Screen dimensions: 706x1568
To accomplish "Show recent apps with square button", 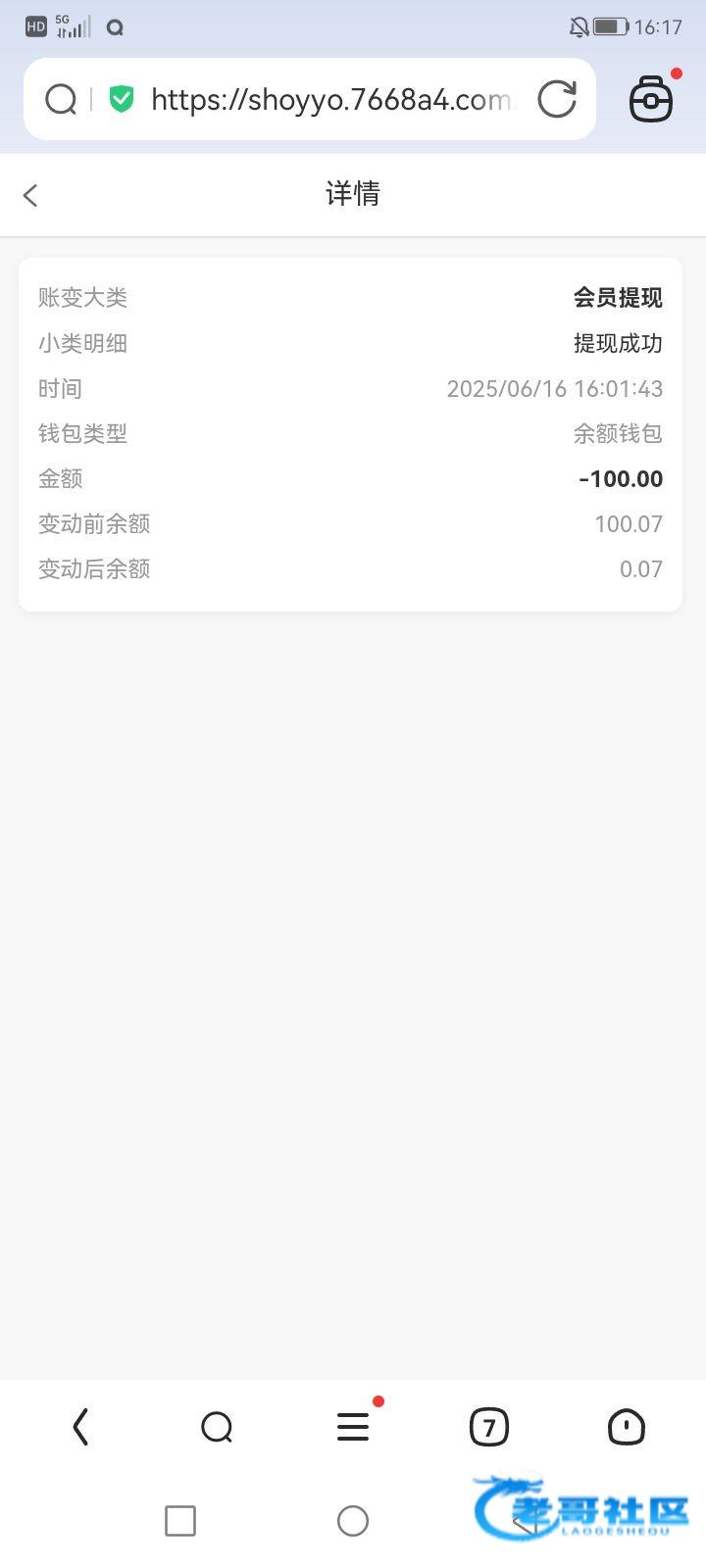I will [x=180, y=1521].
